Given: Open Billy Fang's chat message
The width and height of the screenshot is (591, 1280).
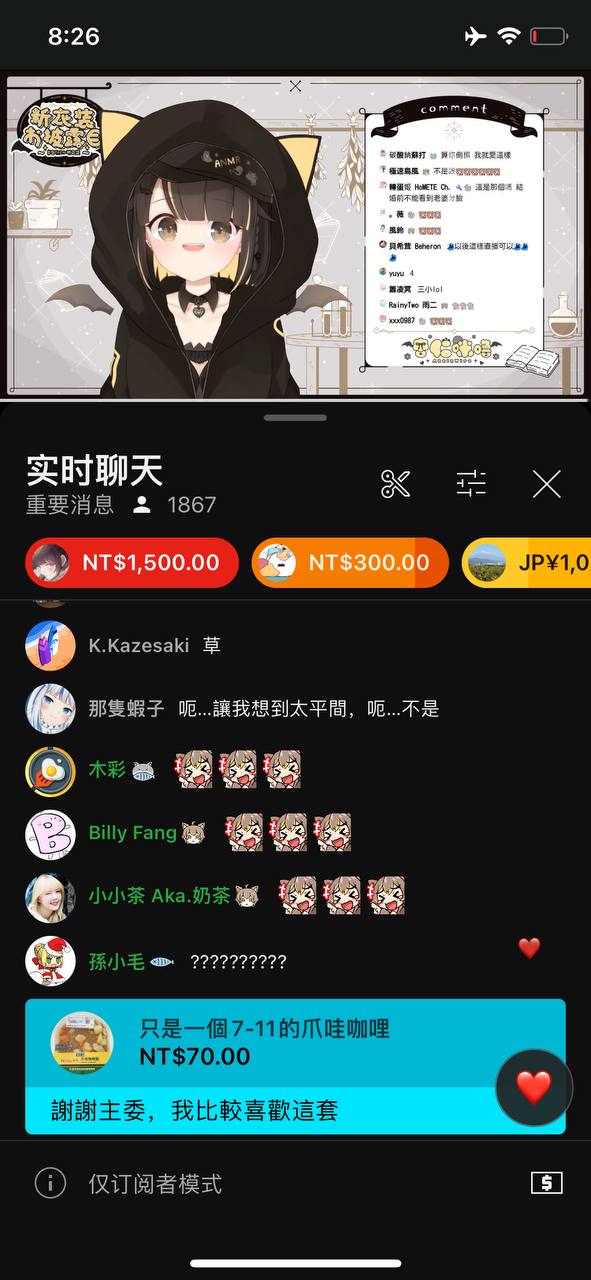Looking at the screenshot, I should click(295, 833).
